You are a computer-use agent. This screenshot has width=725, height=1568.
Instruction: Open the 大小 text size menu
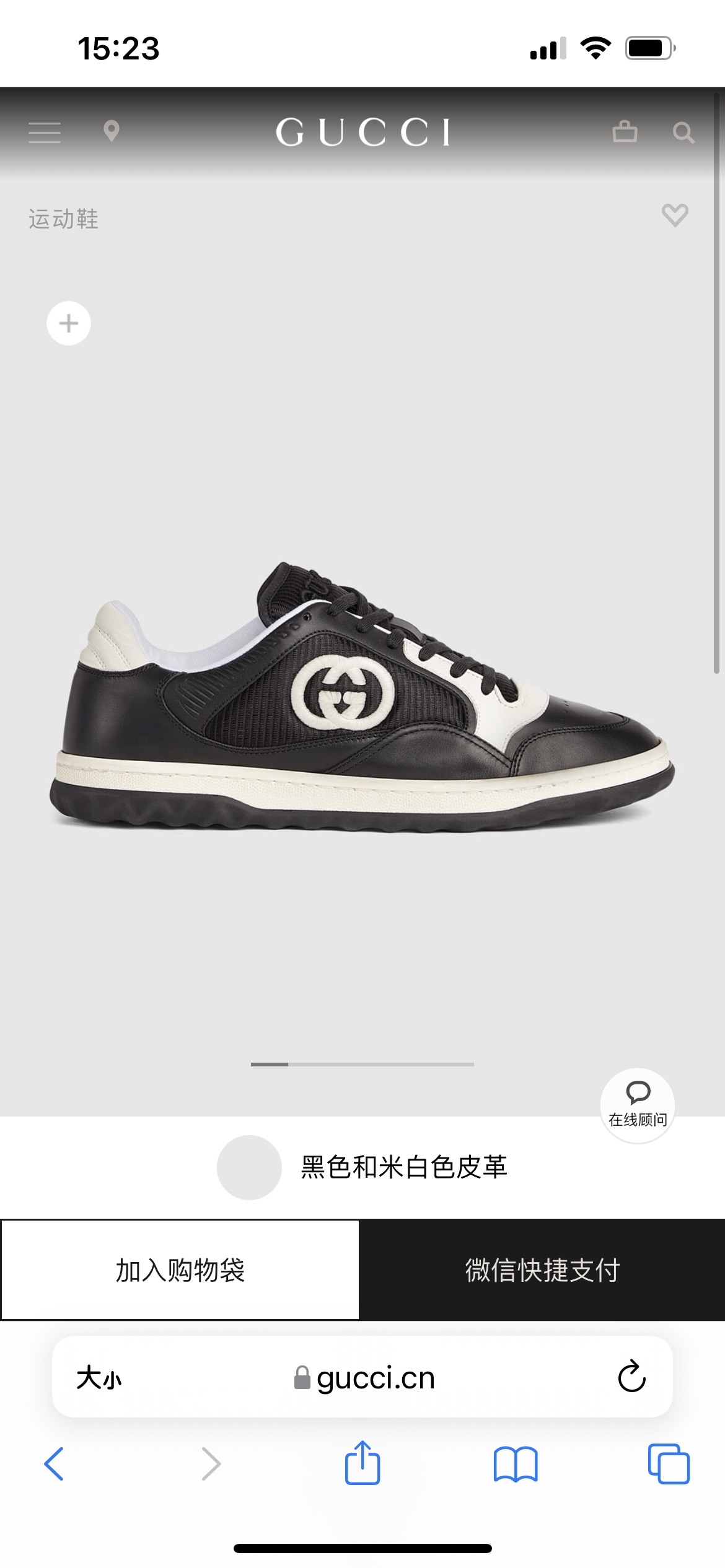99,1378
